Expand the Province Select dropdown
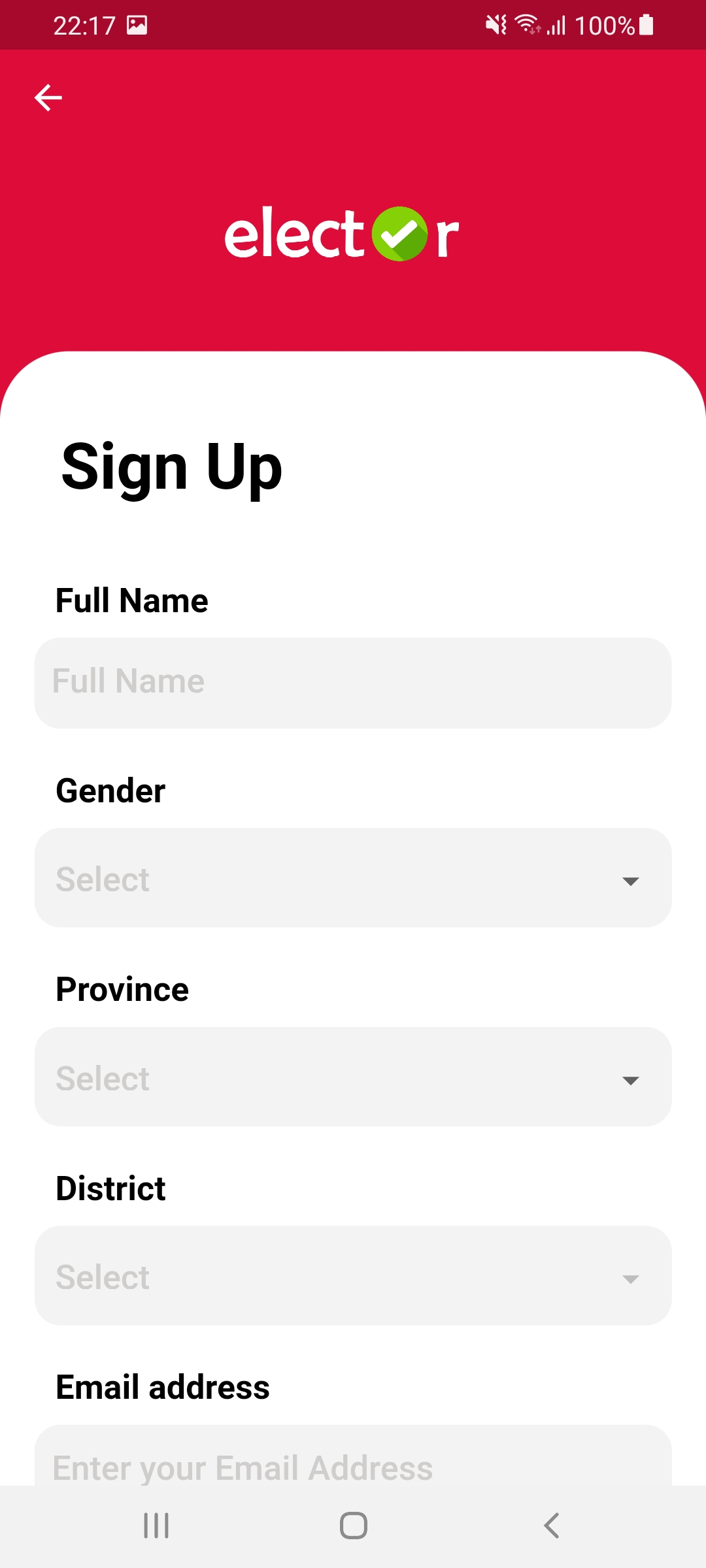The height and width of the screenshot is (1568, 706). pos(353,1078)
